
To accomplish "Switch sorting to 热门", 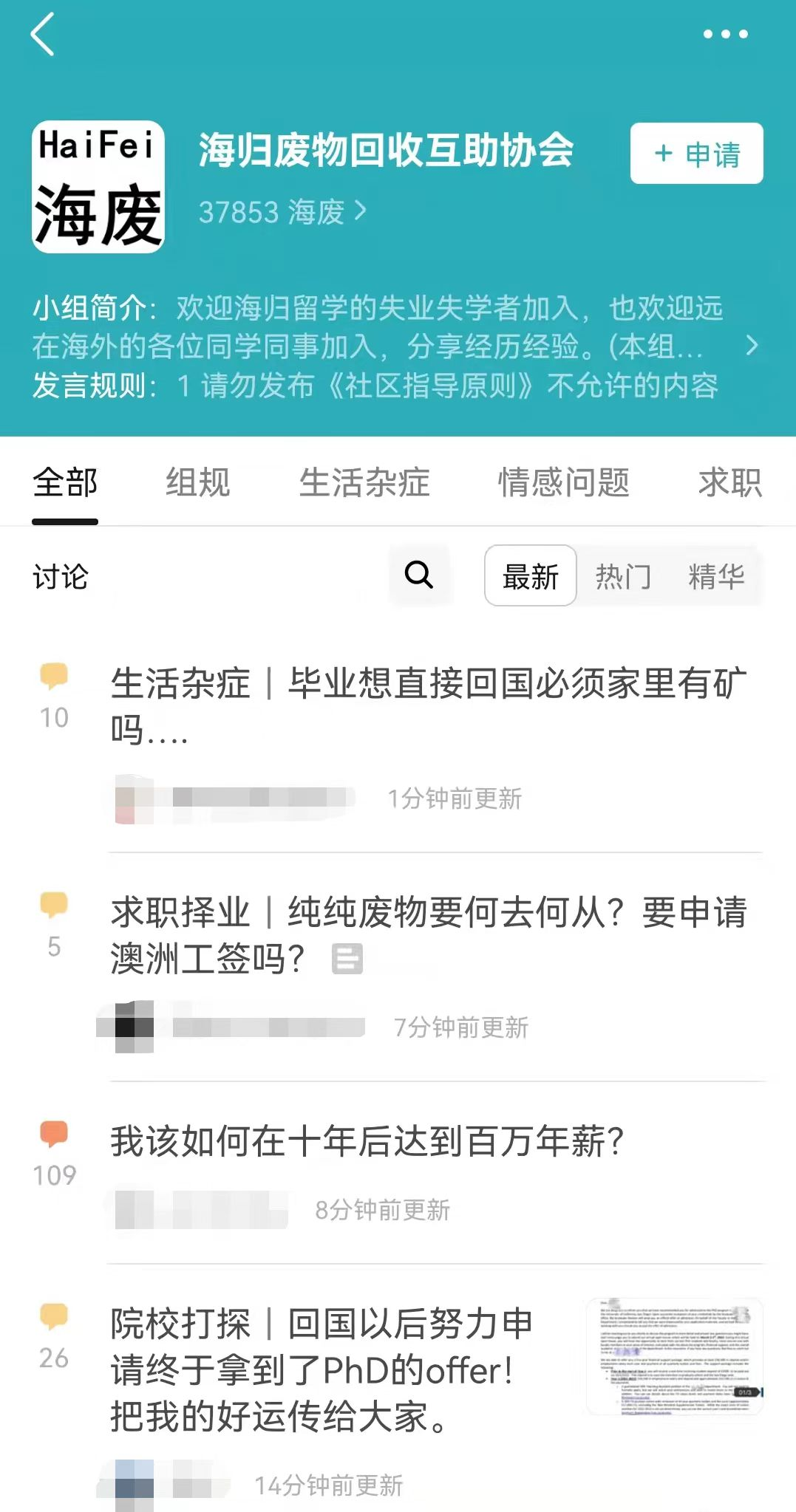I will click(622, 578).
